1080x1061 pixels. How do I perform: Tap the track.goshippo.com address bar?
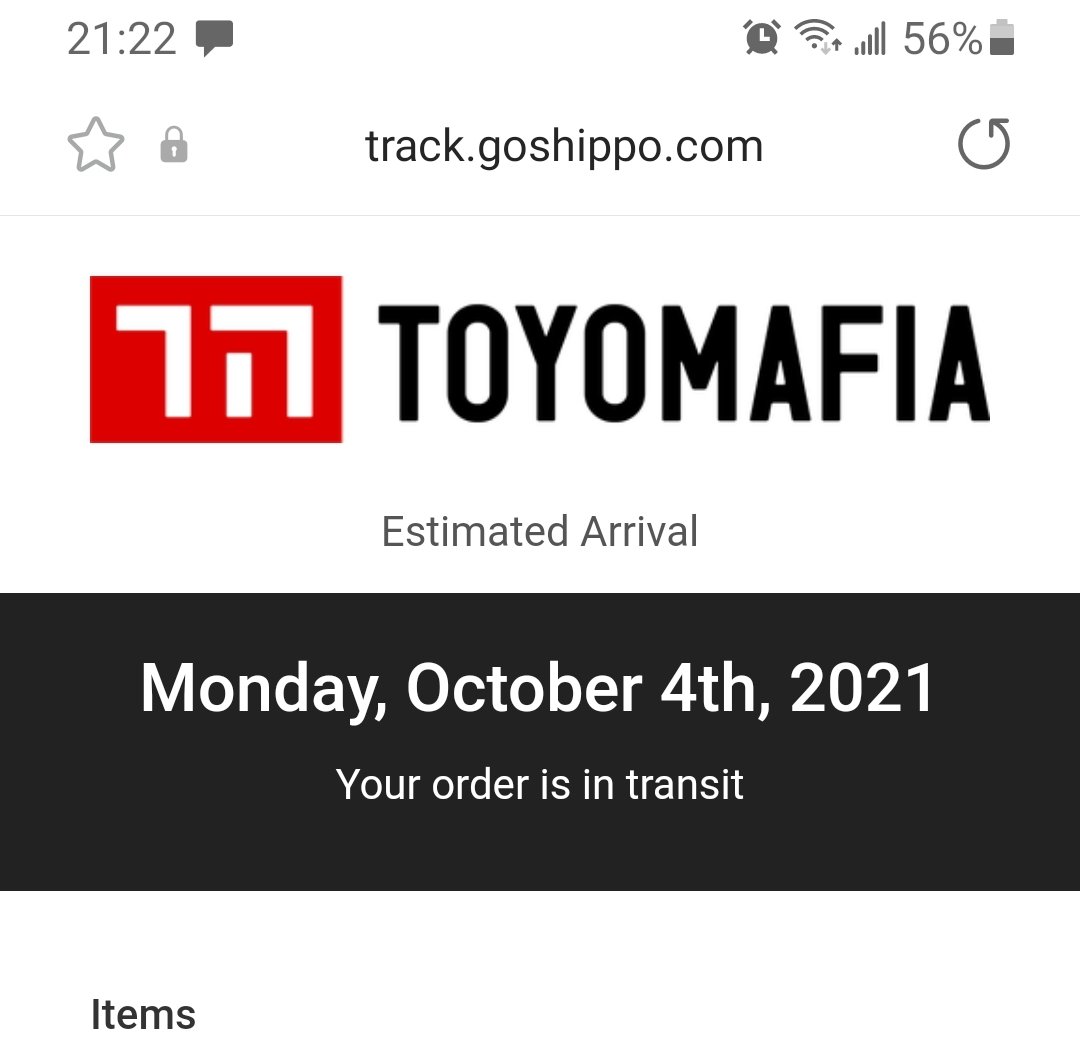coord(564,147)
